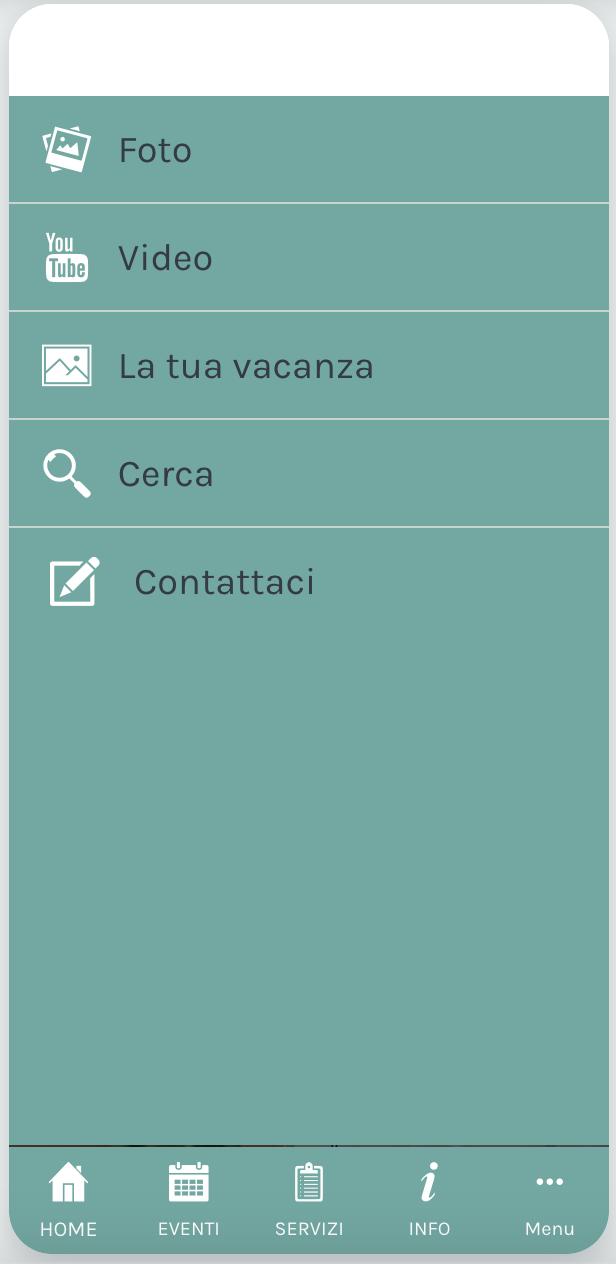Open the INFO tab

[x=429, y=1199]
